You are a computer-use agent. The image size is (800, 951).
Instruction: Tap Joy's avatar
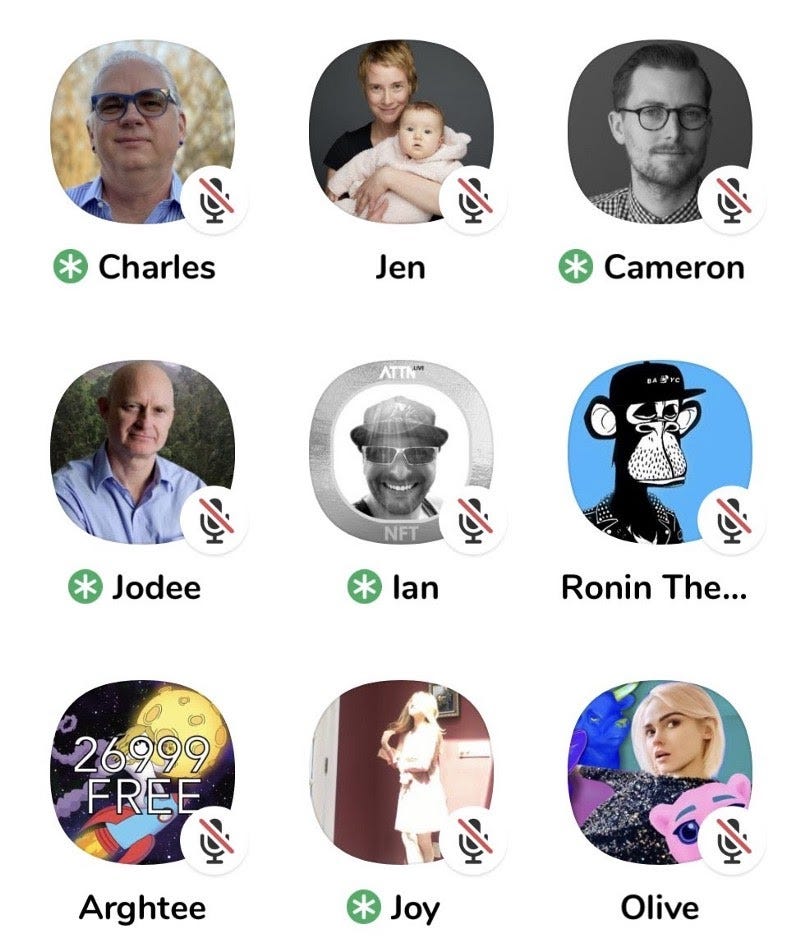[401, 772]
